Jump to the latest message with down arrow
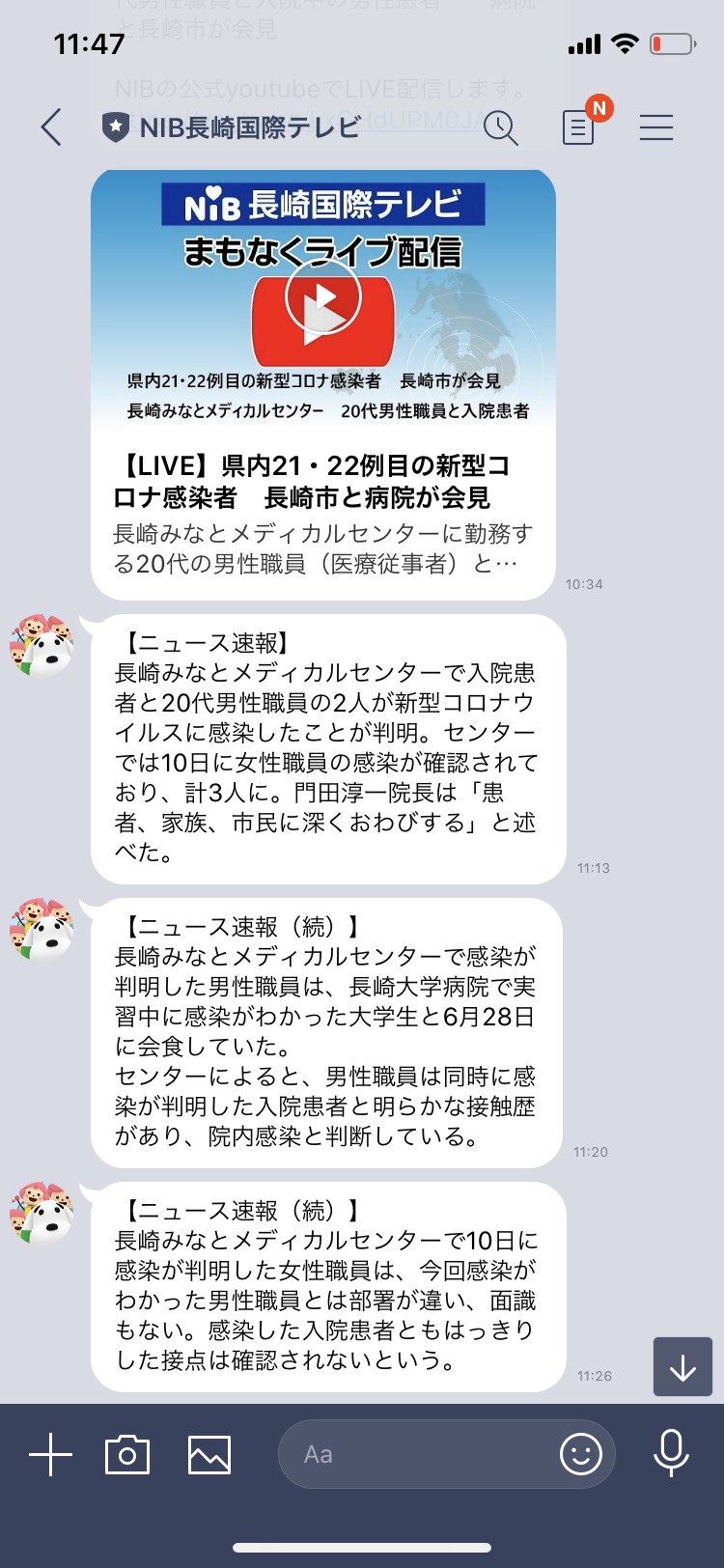This screenshot has height=1568, width=724. coord(682,1366)
